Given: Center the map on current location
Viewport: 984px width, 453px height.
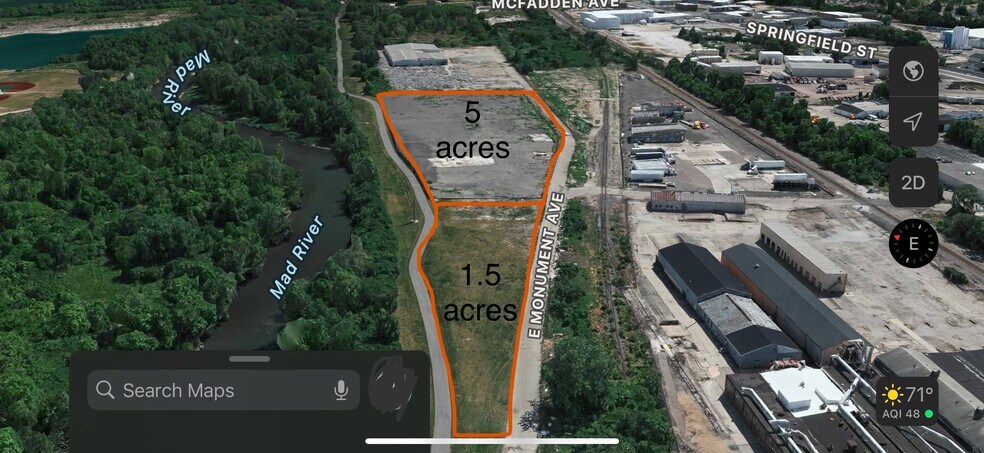Looking at the screenshot, I should click(x=912, y=121).
